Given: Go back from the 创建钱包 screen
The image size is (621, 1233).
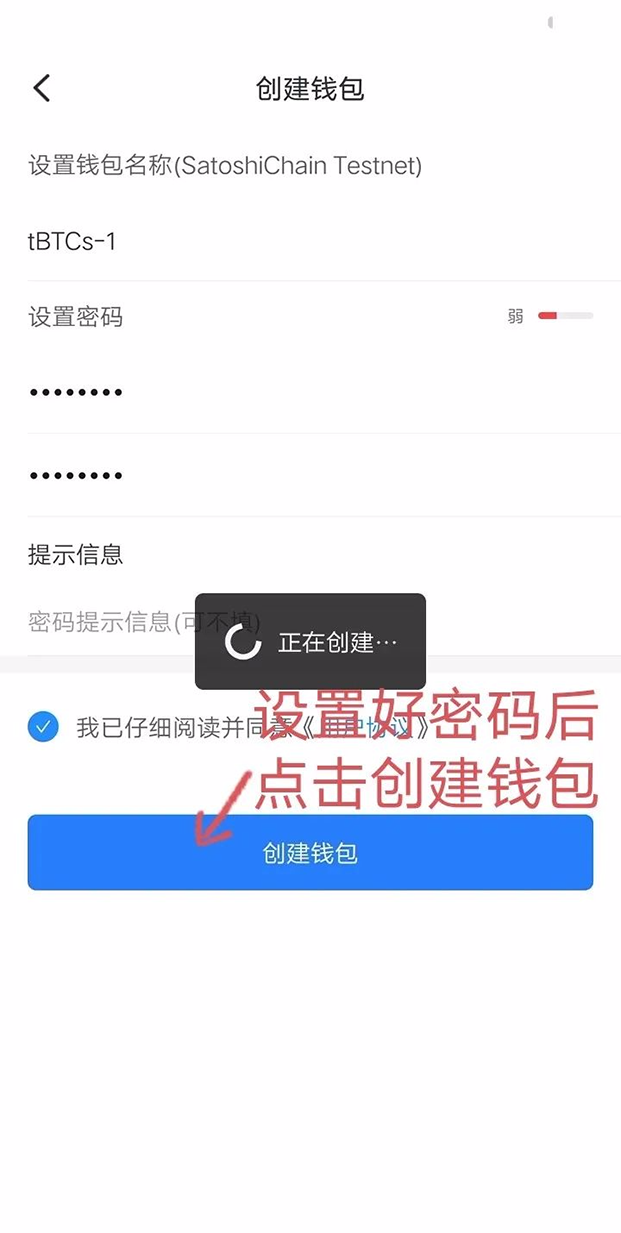Looking at the screenshot, I should [x=41, y=88].
